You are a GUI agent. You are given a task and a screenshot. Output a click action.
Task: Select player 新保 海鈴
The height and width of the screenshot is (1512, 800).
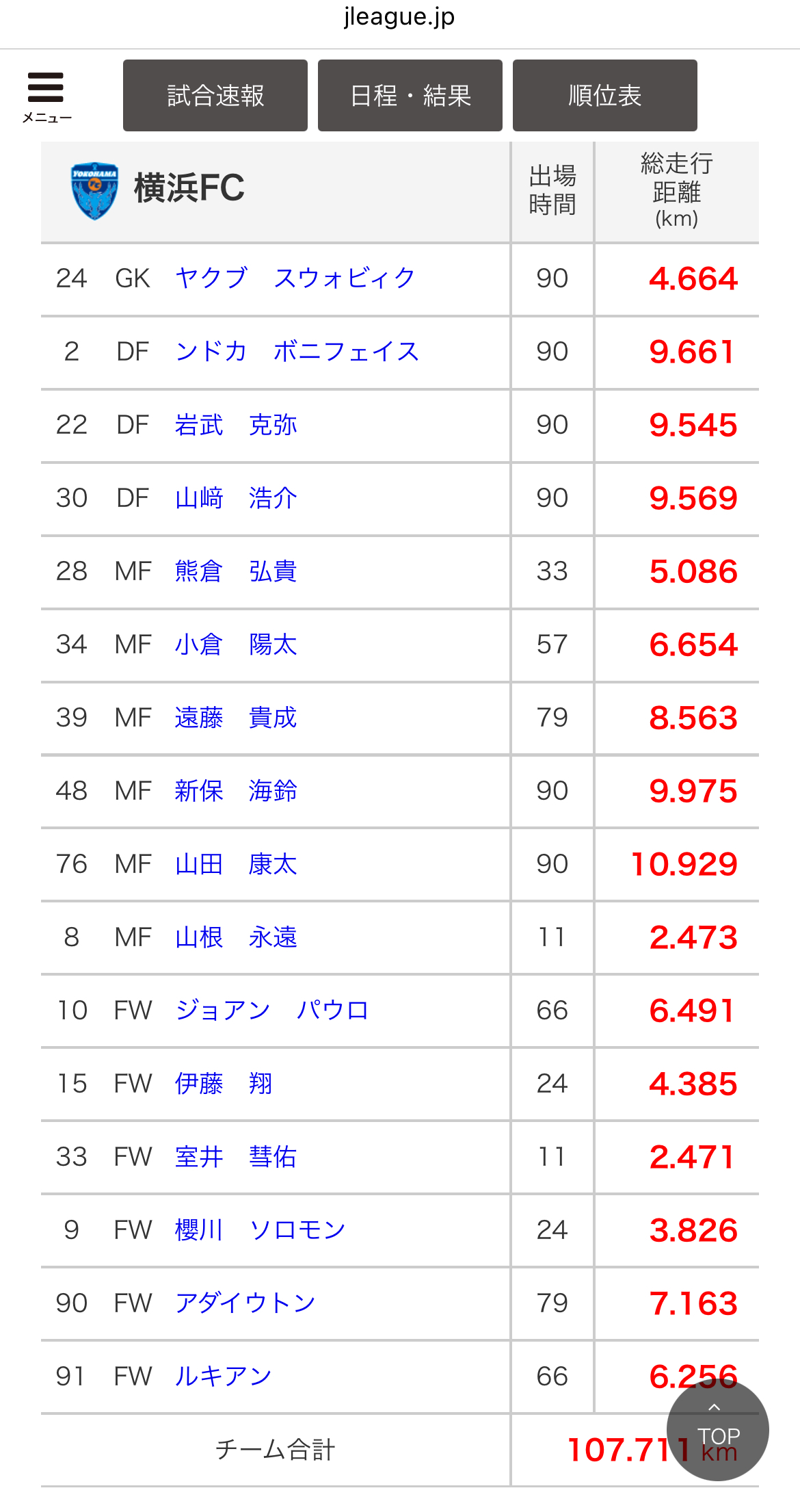(x=235, y=791)
